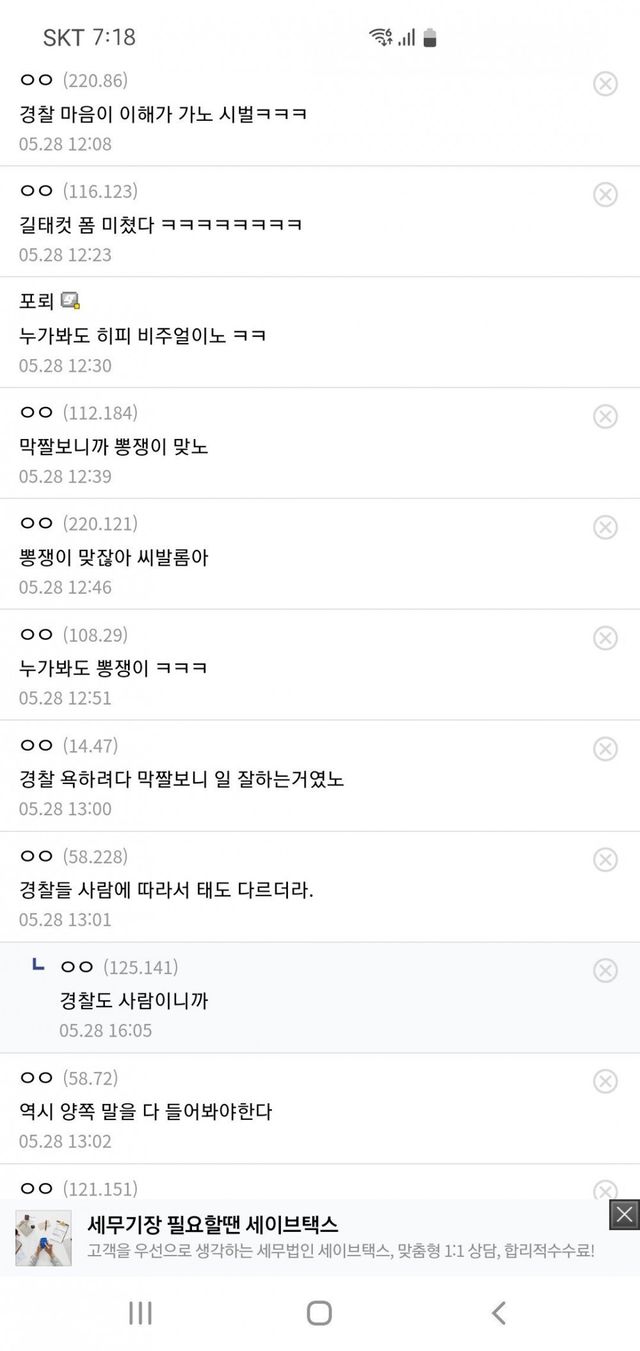Open 포뢰's user profile
This screenshot has width=640, height=1351.
pos(37,301)
